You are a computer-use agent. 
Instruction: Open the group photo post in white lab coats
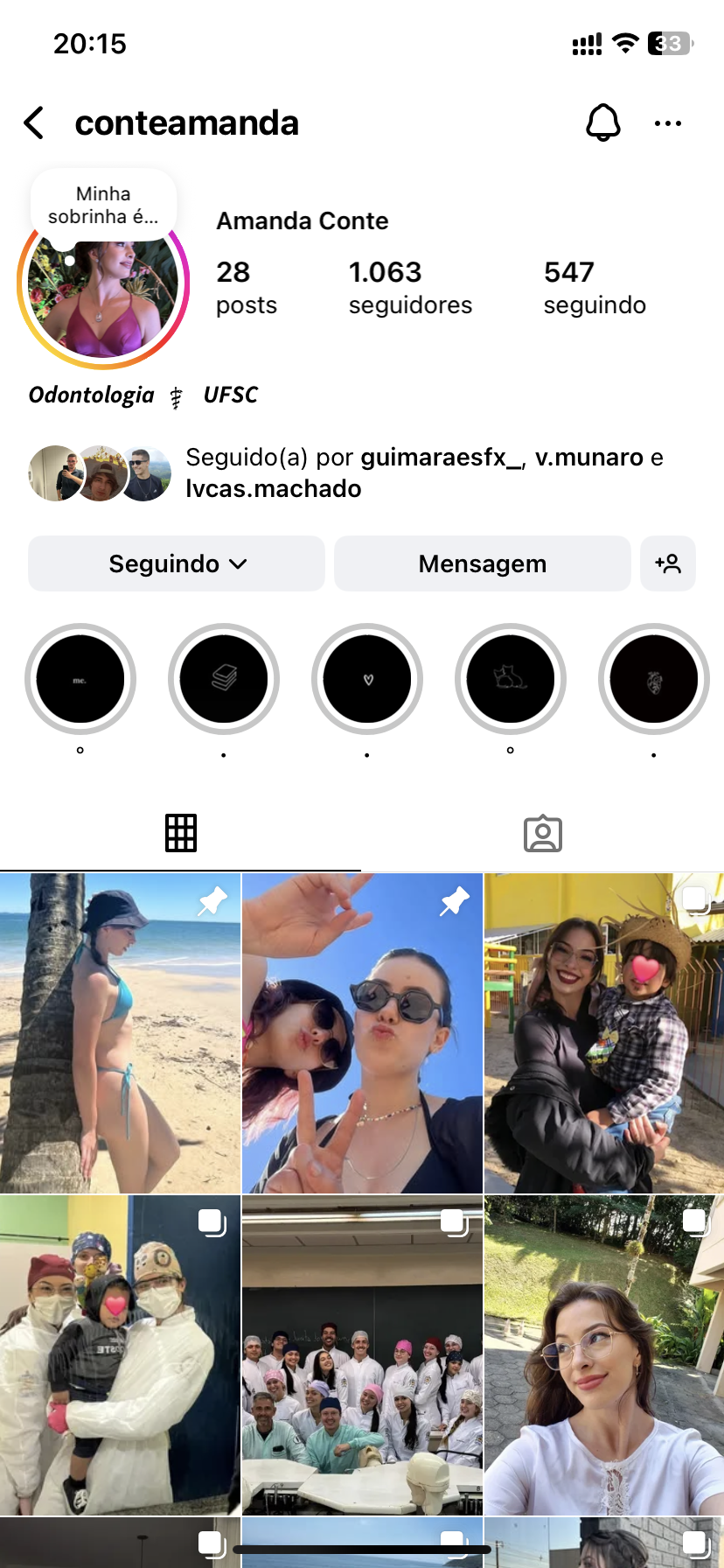[x=362, y=1354]
